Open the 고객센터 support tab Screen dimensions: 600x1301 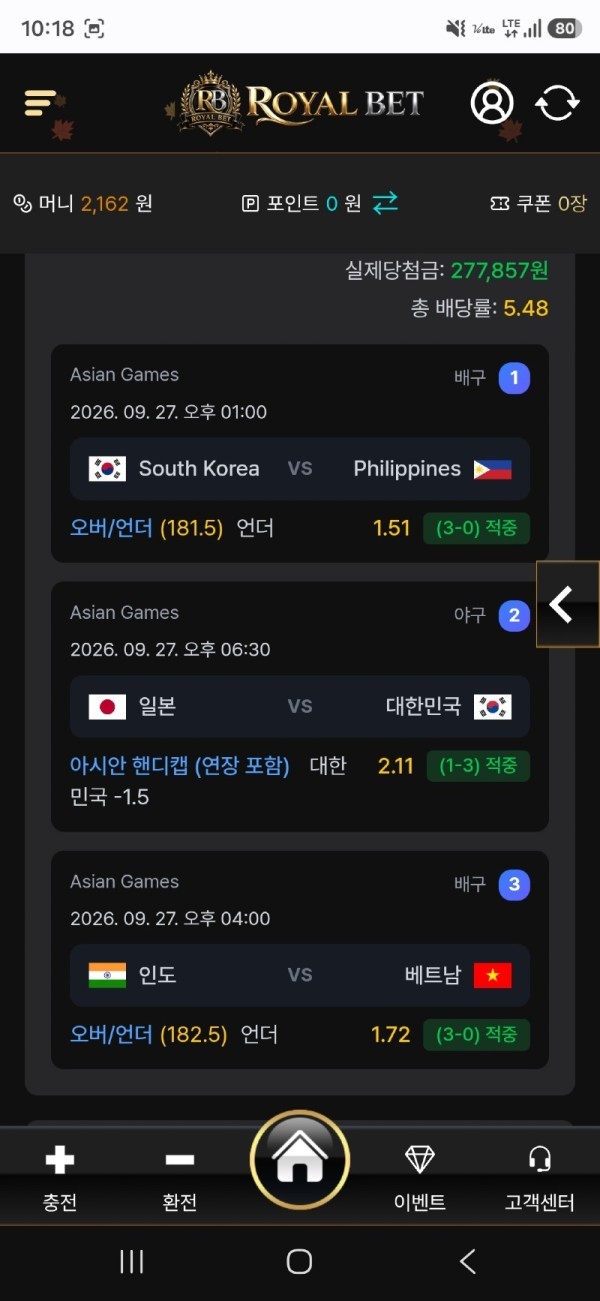point(540,1178)
